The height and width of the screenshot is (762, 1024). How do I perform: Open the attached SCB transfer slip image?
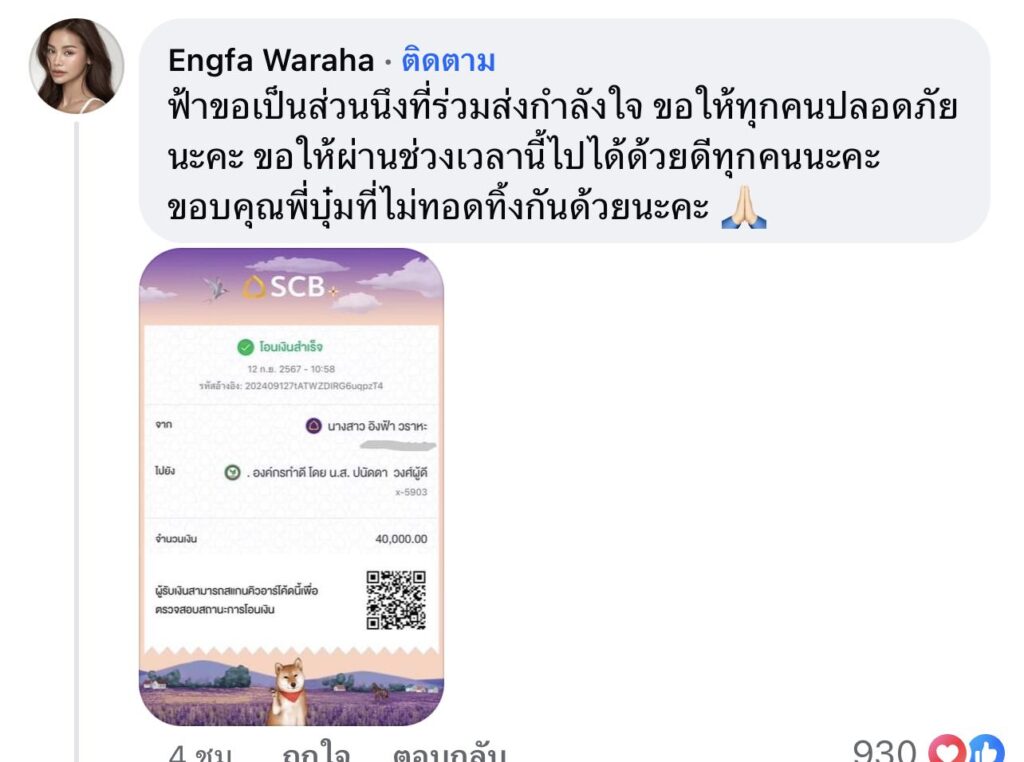[291, 487]
